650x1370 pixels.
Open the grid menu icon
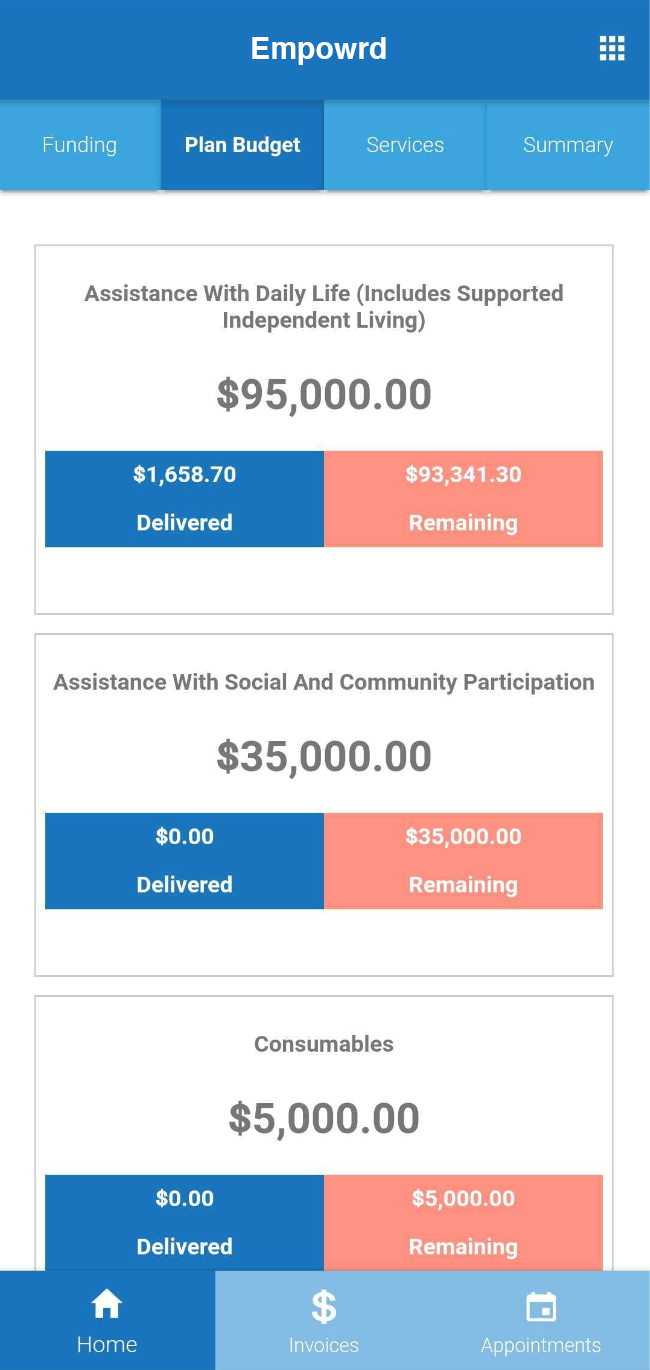(x=611, y=48)
